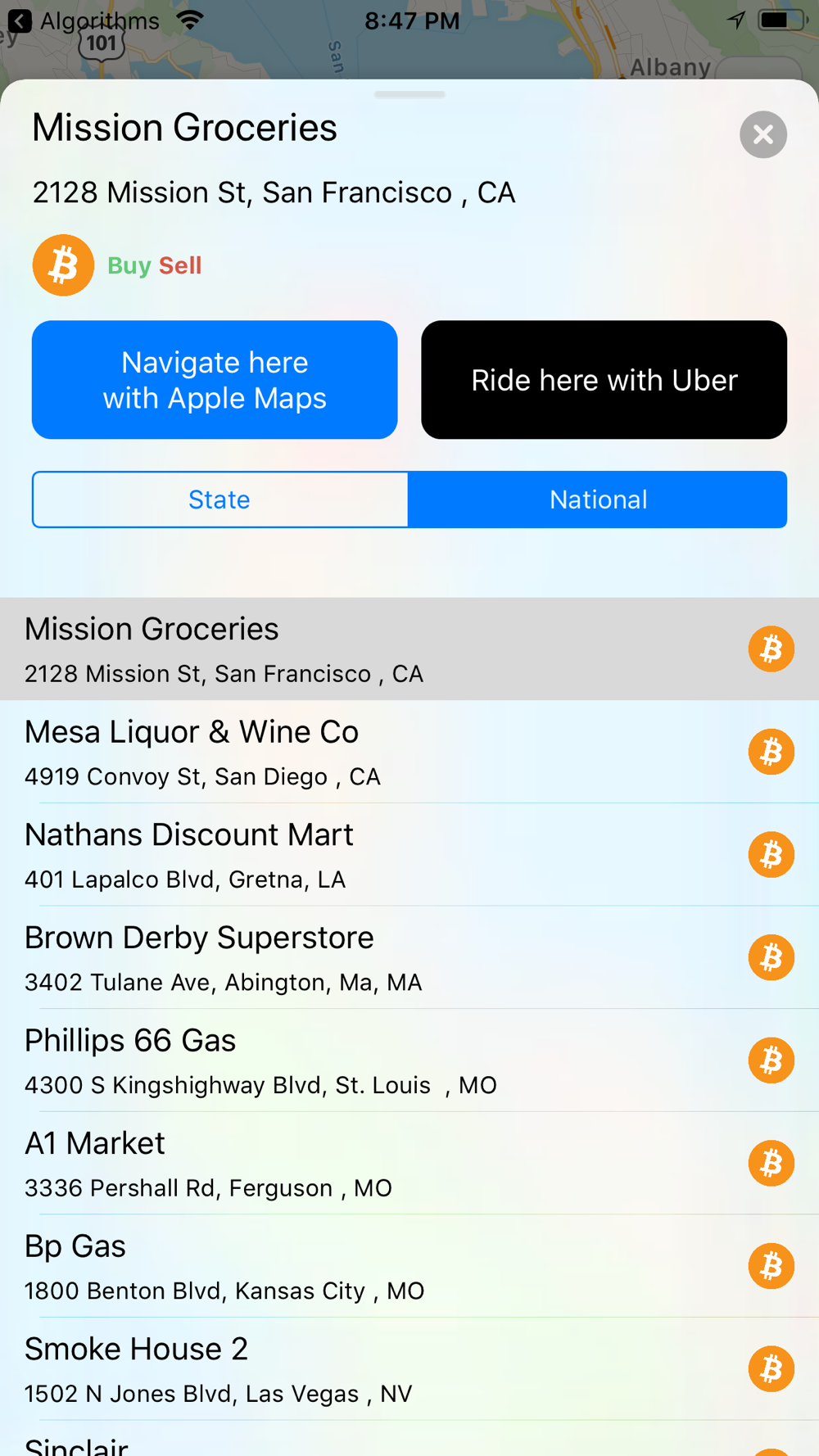Navigate here with Apple Maps
819x1456 pixels.
[x=215, y=380]
